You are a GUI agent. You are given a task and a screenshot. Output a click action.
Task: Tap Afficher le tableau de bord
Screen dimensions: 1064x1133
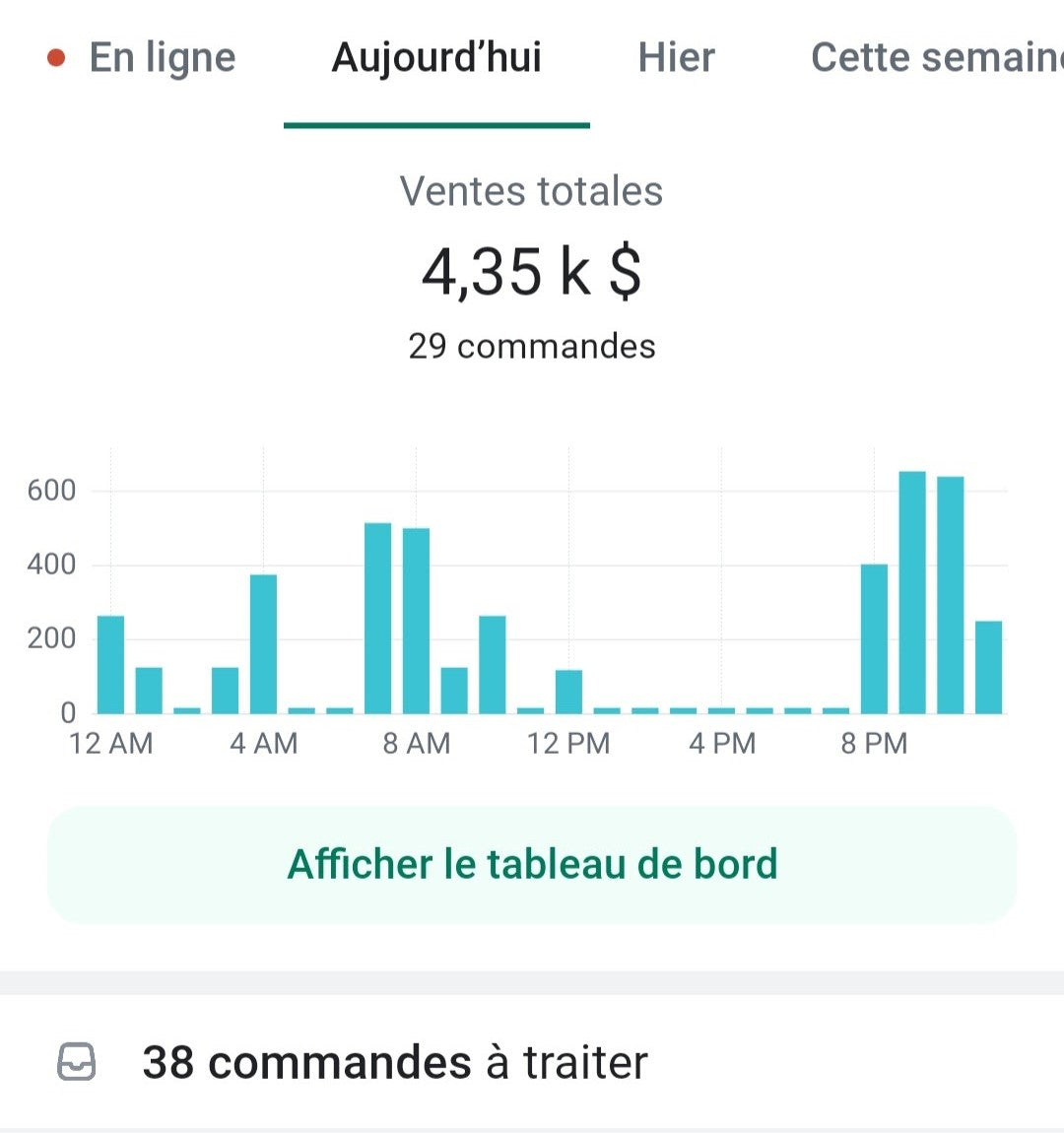(x=532, y=865)
